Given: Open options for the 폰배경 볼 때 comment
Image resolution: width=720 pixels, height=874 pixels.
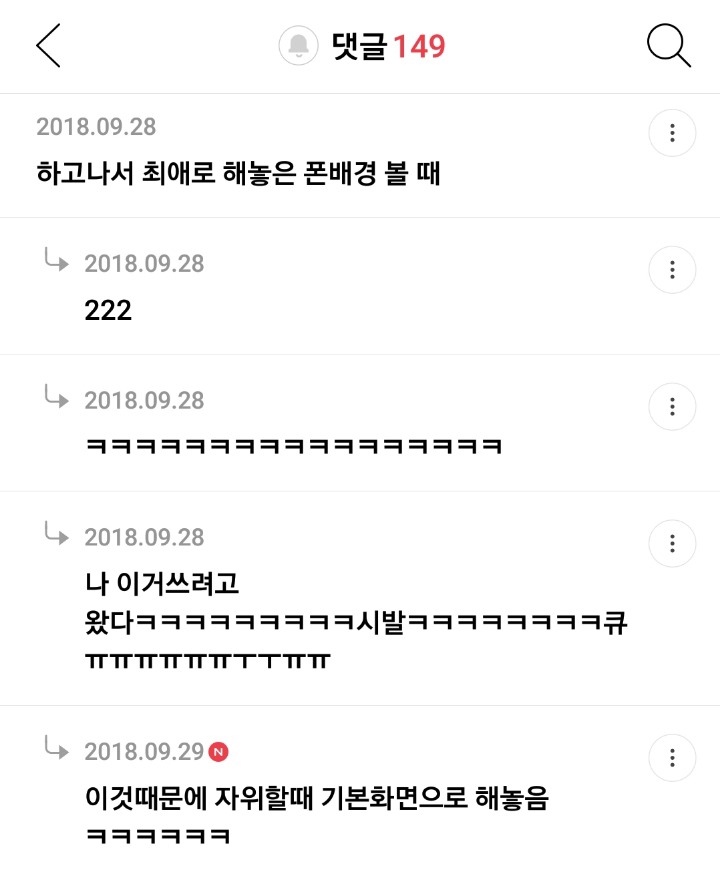Looking at the screenshot, I should pos(672,133).
